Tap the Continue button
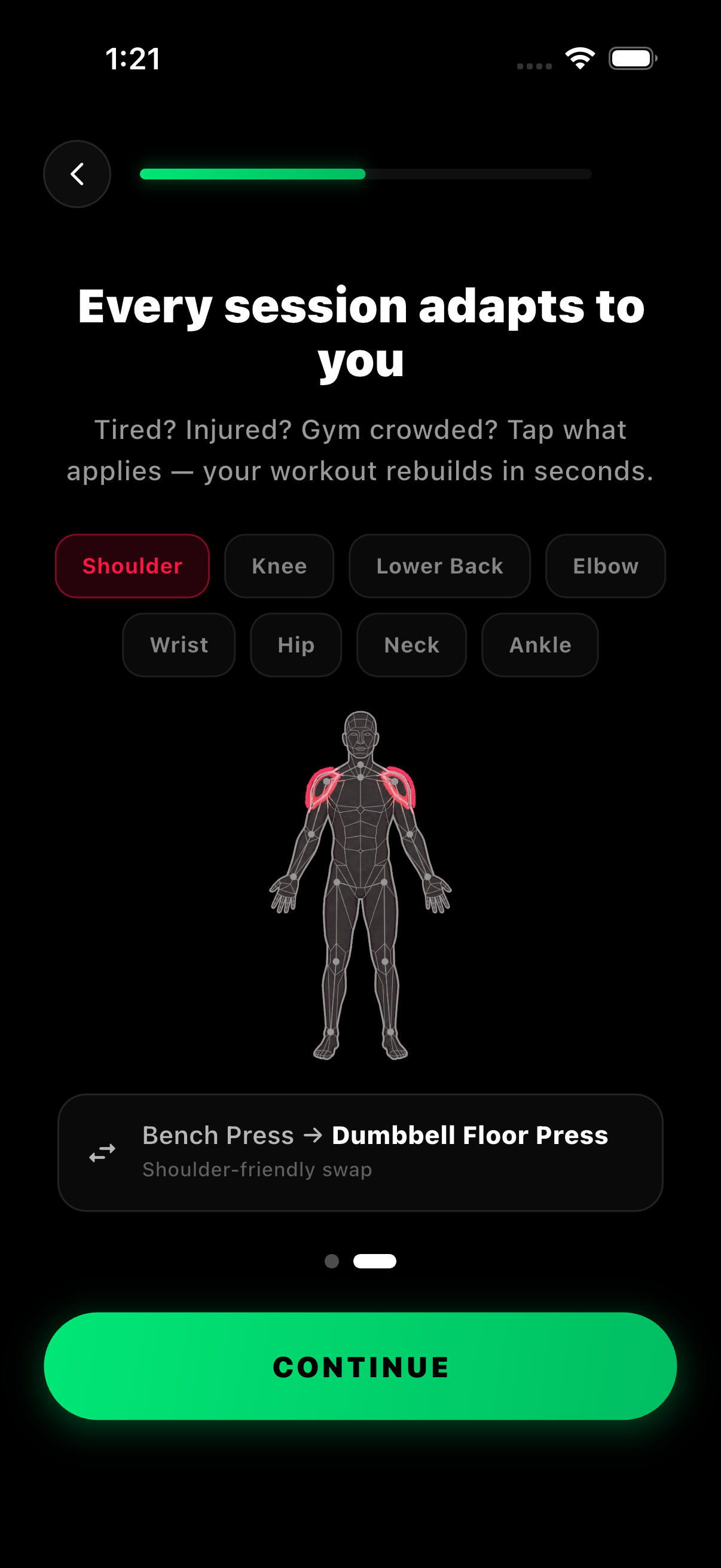 coord(360,1366)
